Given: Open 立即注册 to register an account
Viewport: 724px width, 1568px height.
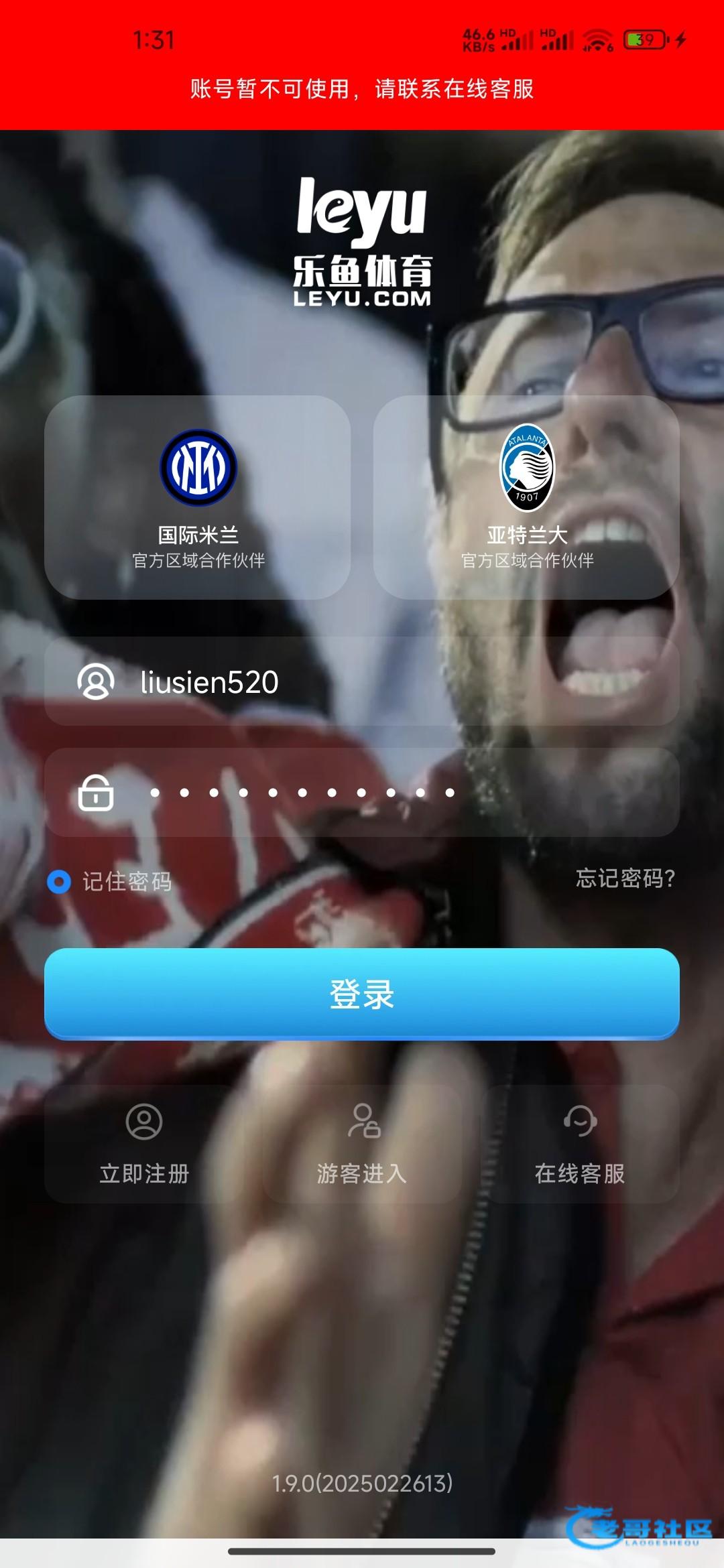Looking at the screenshot, I should point(144,1145).
